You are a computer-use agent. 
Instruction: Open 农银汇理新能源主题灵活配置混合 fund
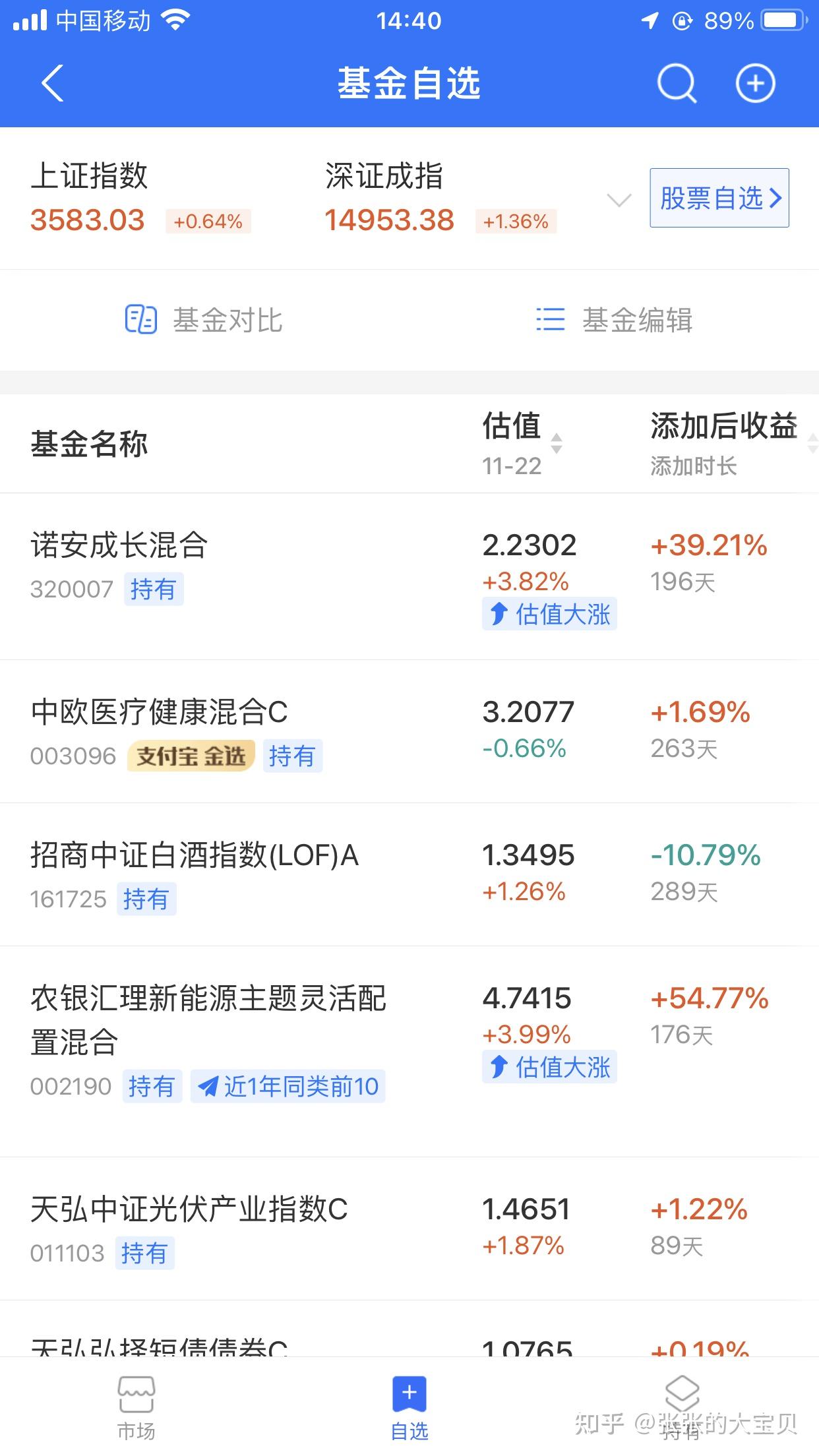[x=409, y=1052]
